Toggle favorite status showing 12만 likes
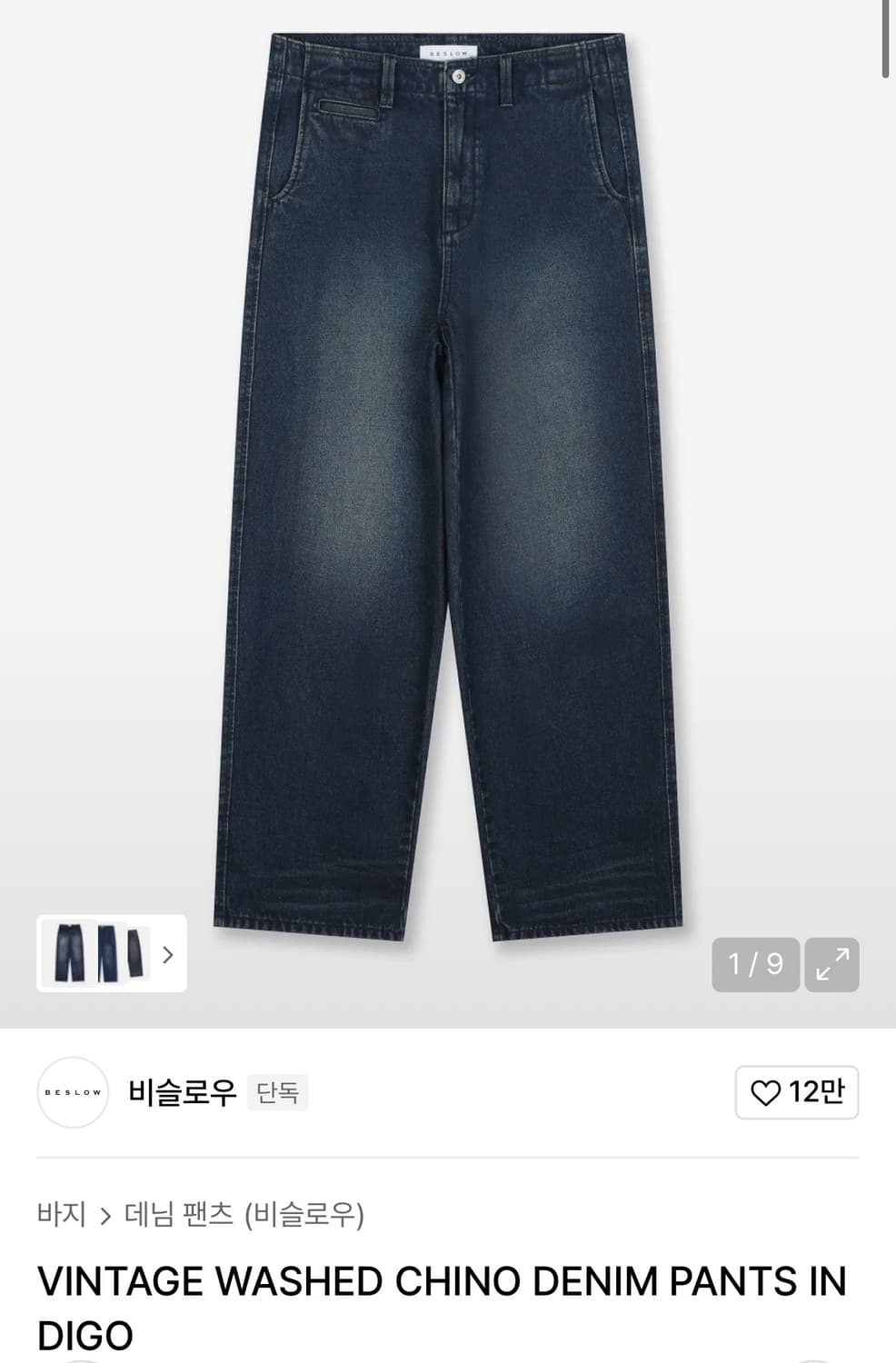 pos(796,1093)
